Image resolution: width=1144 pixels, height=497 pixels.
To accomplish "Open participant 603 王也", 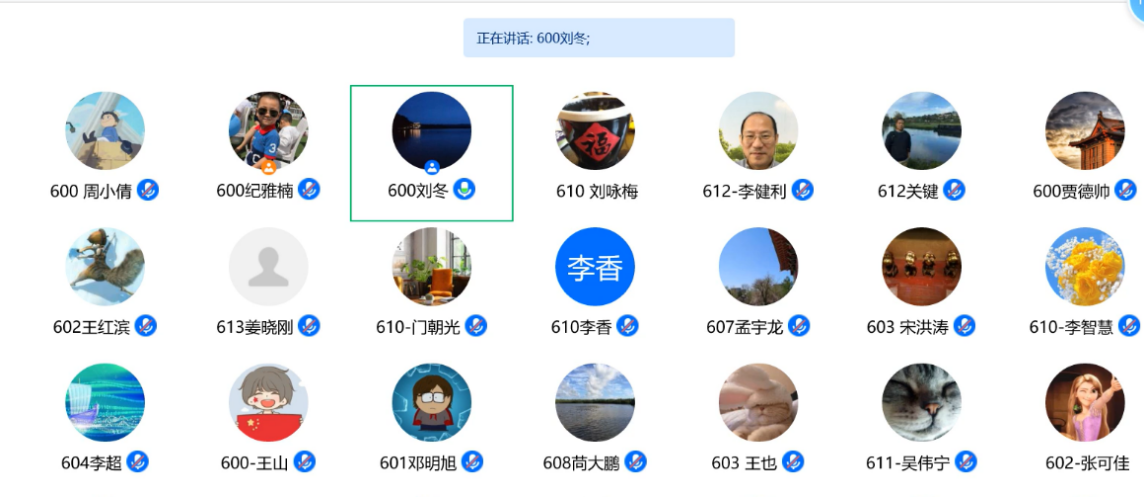I will [758, 402].
